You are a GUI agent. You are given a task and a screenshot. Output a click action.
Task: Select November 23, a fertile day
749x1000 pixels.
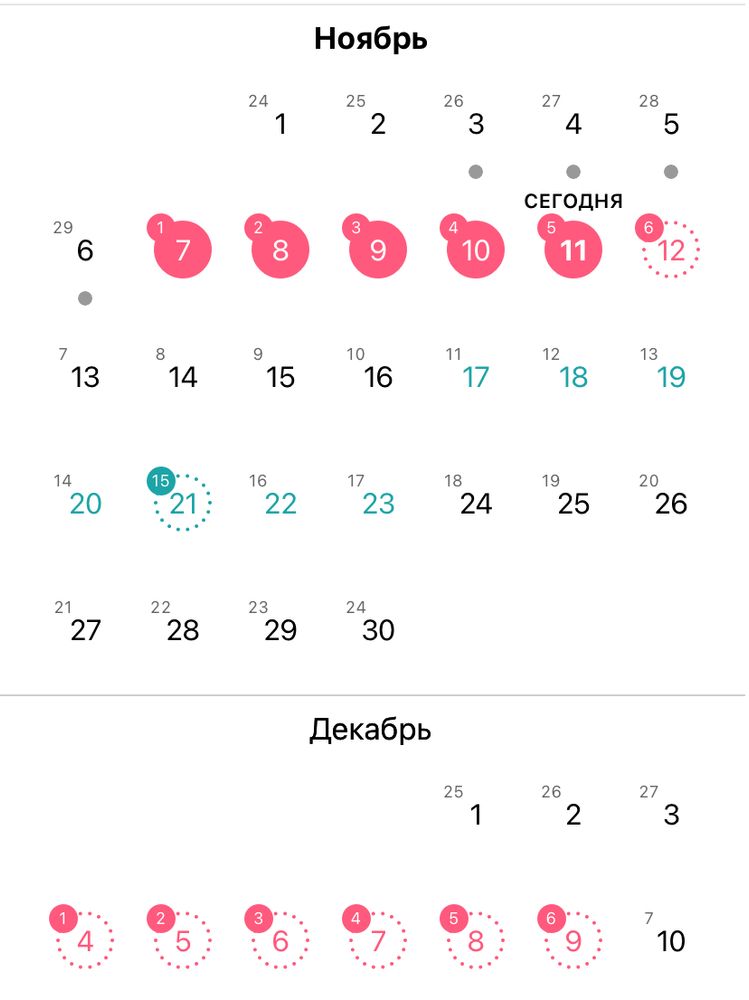tap(378, 503)
